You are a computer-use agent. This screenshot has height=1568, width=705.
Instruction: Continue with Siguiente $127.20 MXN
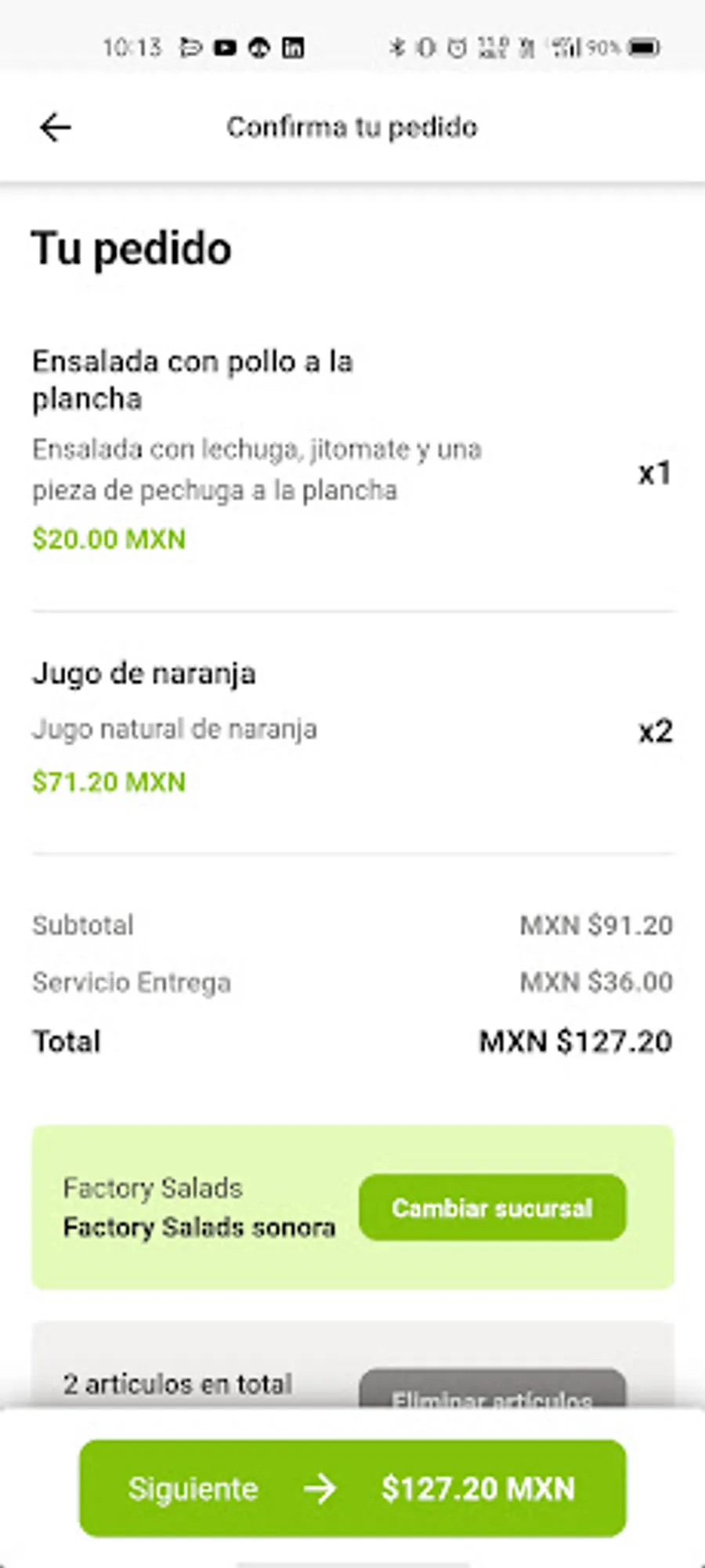[x=352, y=1488]
